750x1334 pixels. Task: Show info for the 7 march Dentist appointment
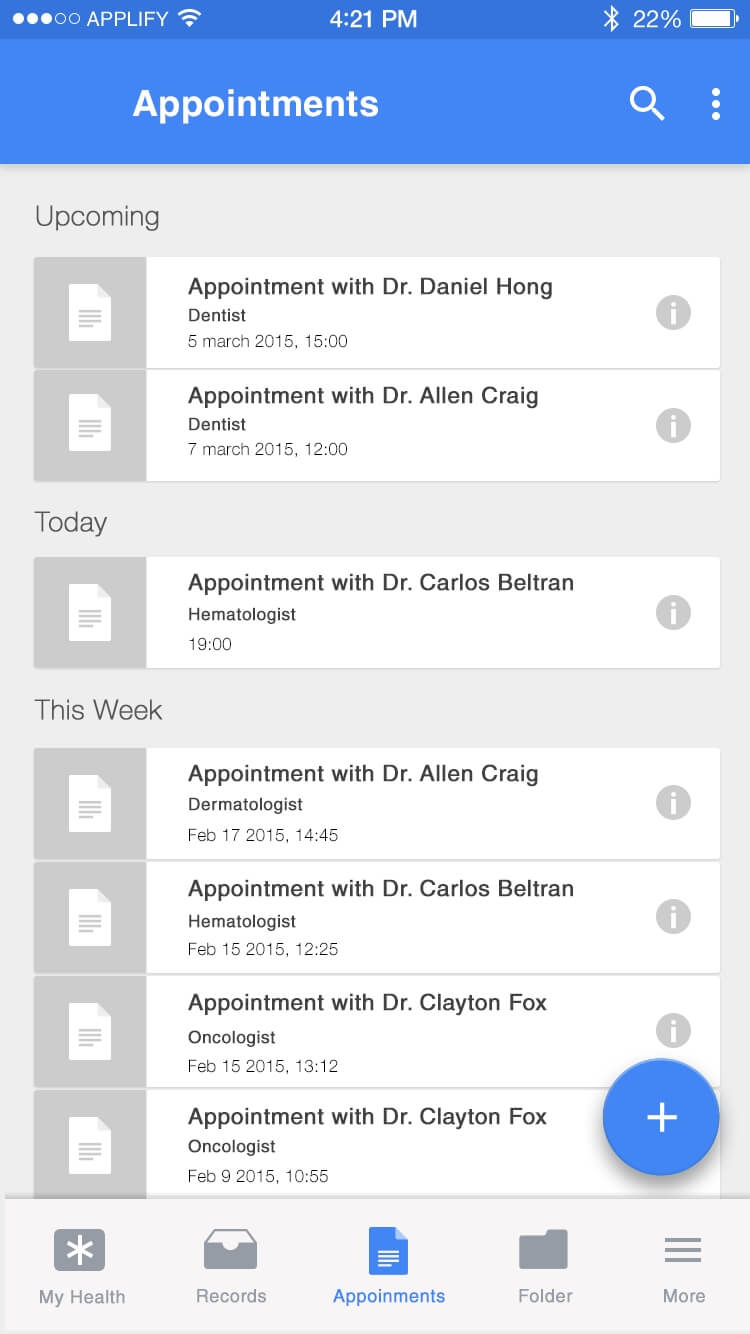673,426
